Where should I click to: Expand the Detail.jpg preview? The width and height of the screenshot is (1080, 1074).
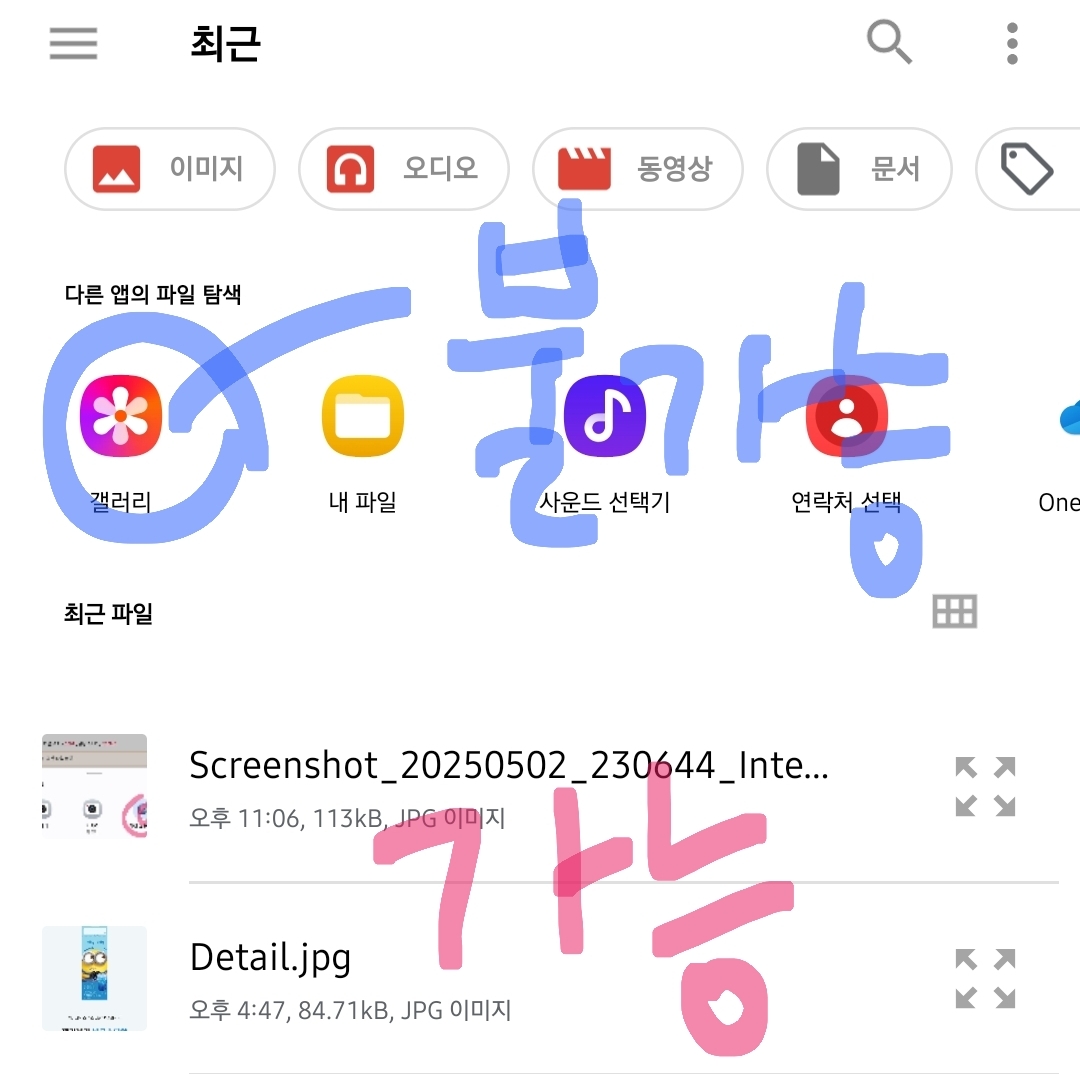[x=985, y=978]
